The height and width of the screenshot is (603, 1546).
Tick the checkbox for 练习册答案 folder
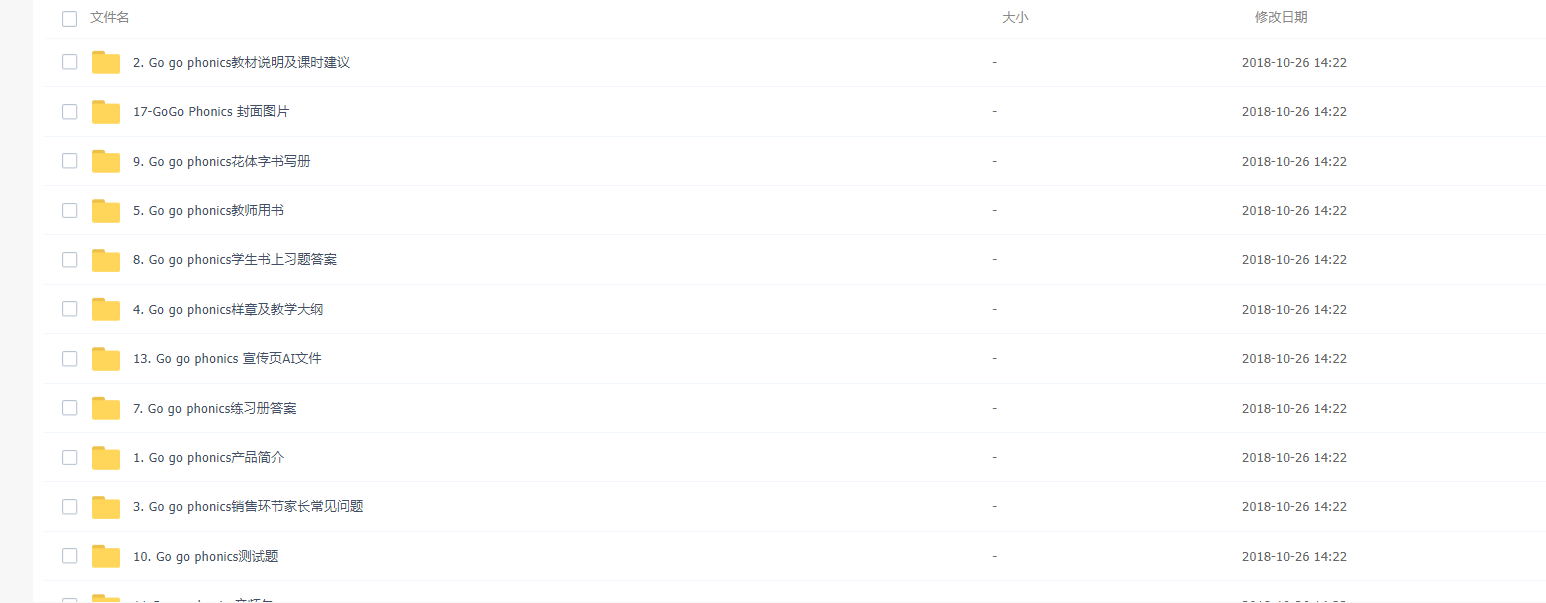[x=69, y=408]
